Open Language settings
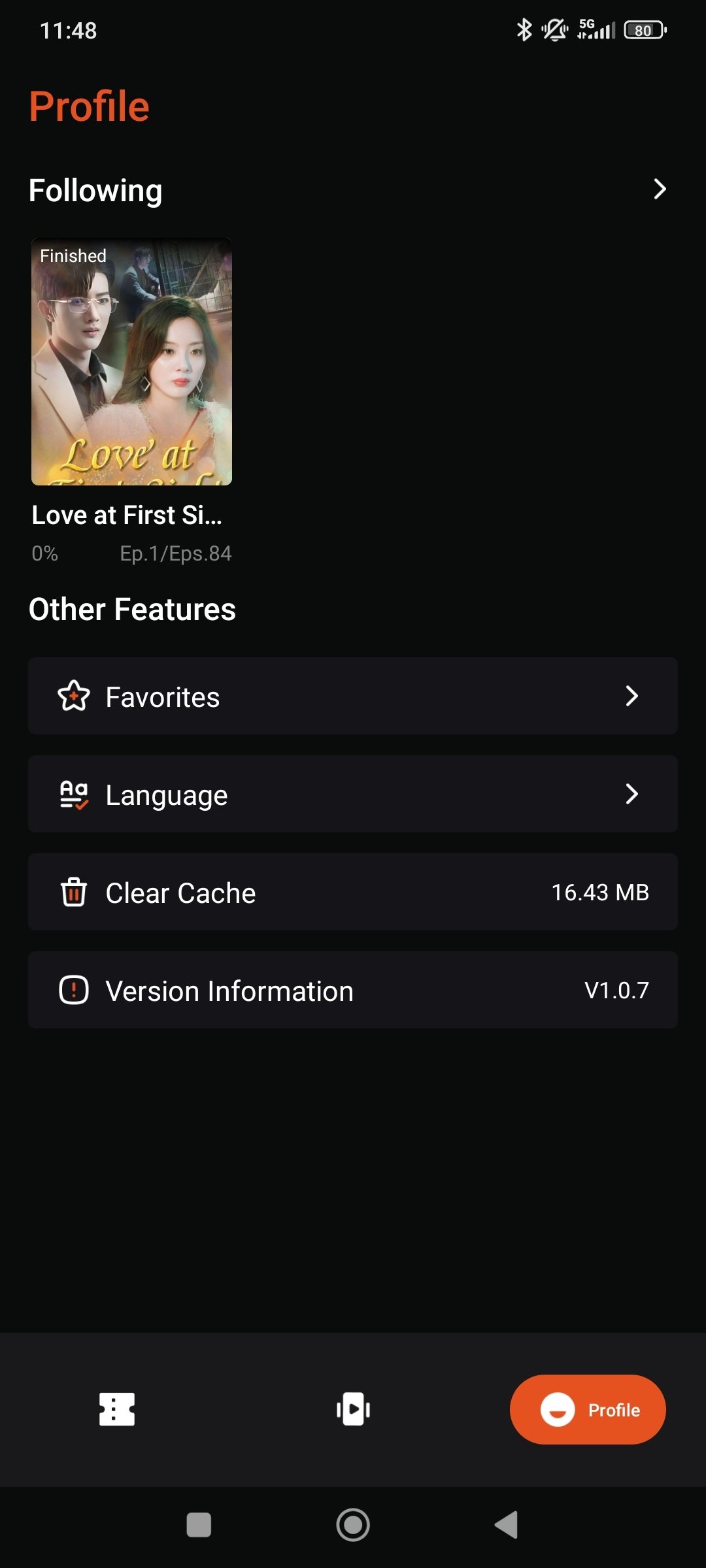This screenshot has width=706, height=1568. click(x=353, y=794)
